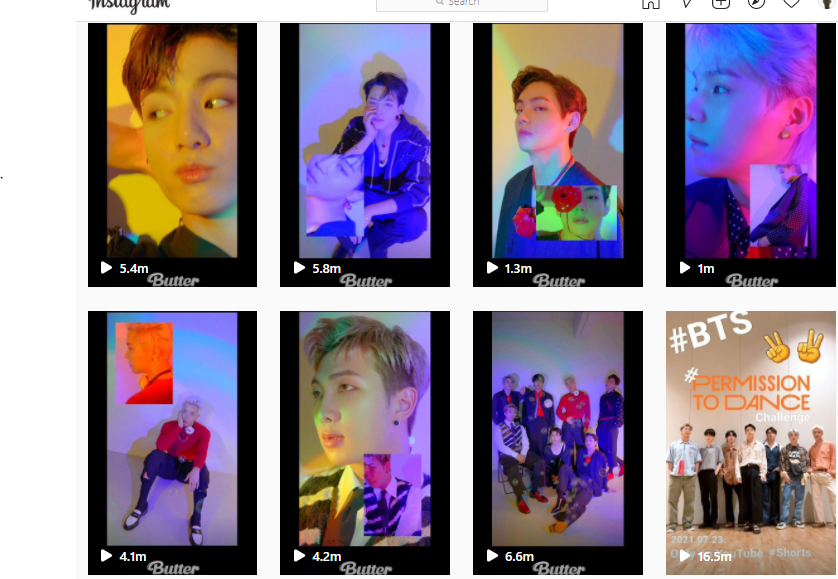The height and width of the screenshot is (579, 838).
Task: Open the activity heart icon
Action: coord(791,4)
